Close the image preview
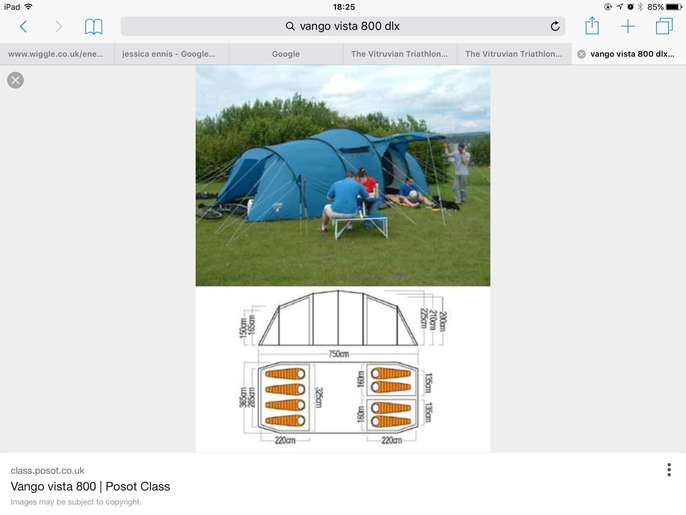 point(15,80)
